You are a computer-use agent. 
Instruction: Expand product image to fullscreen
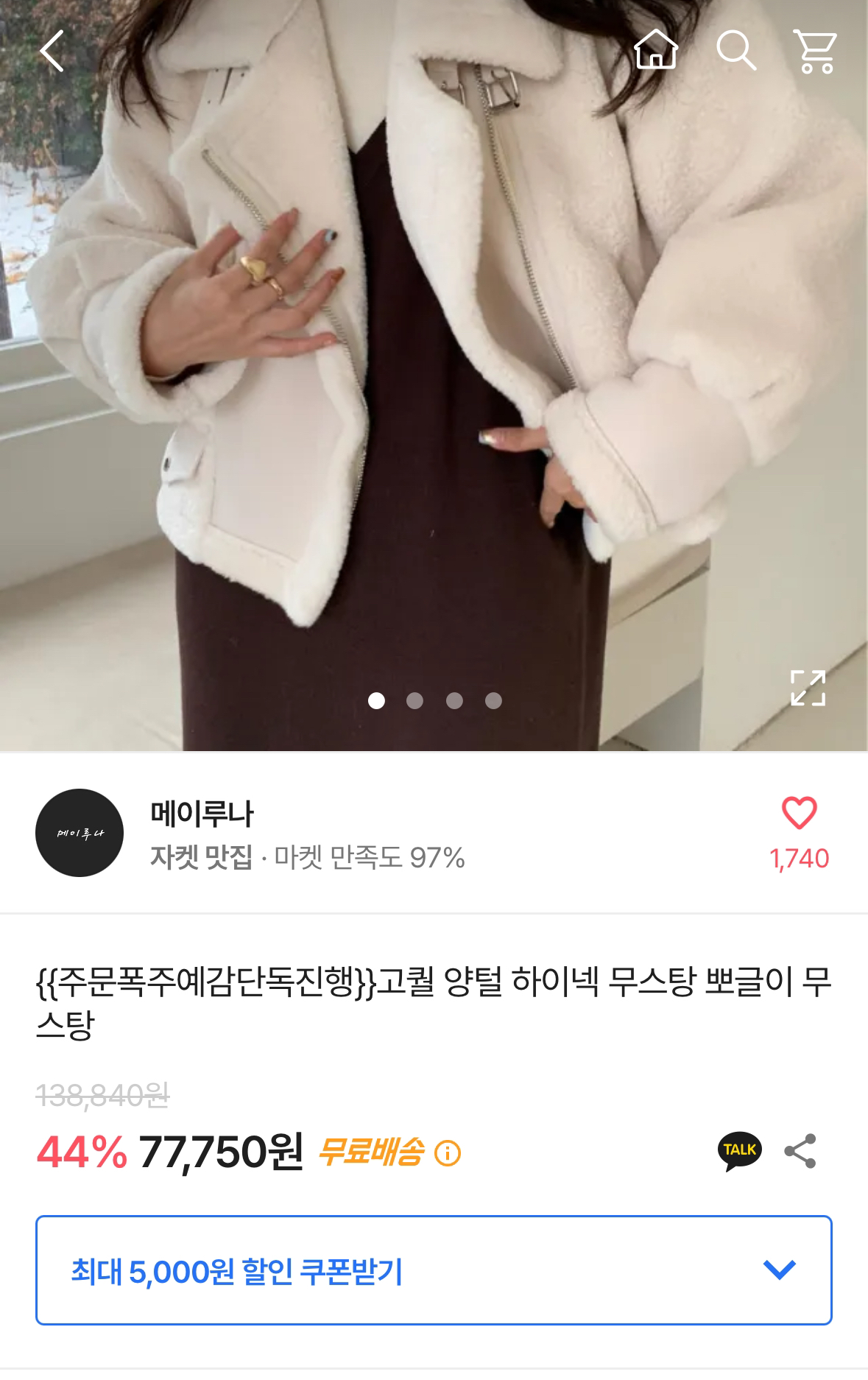point(808,688)
